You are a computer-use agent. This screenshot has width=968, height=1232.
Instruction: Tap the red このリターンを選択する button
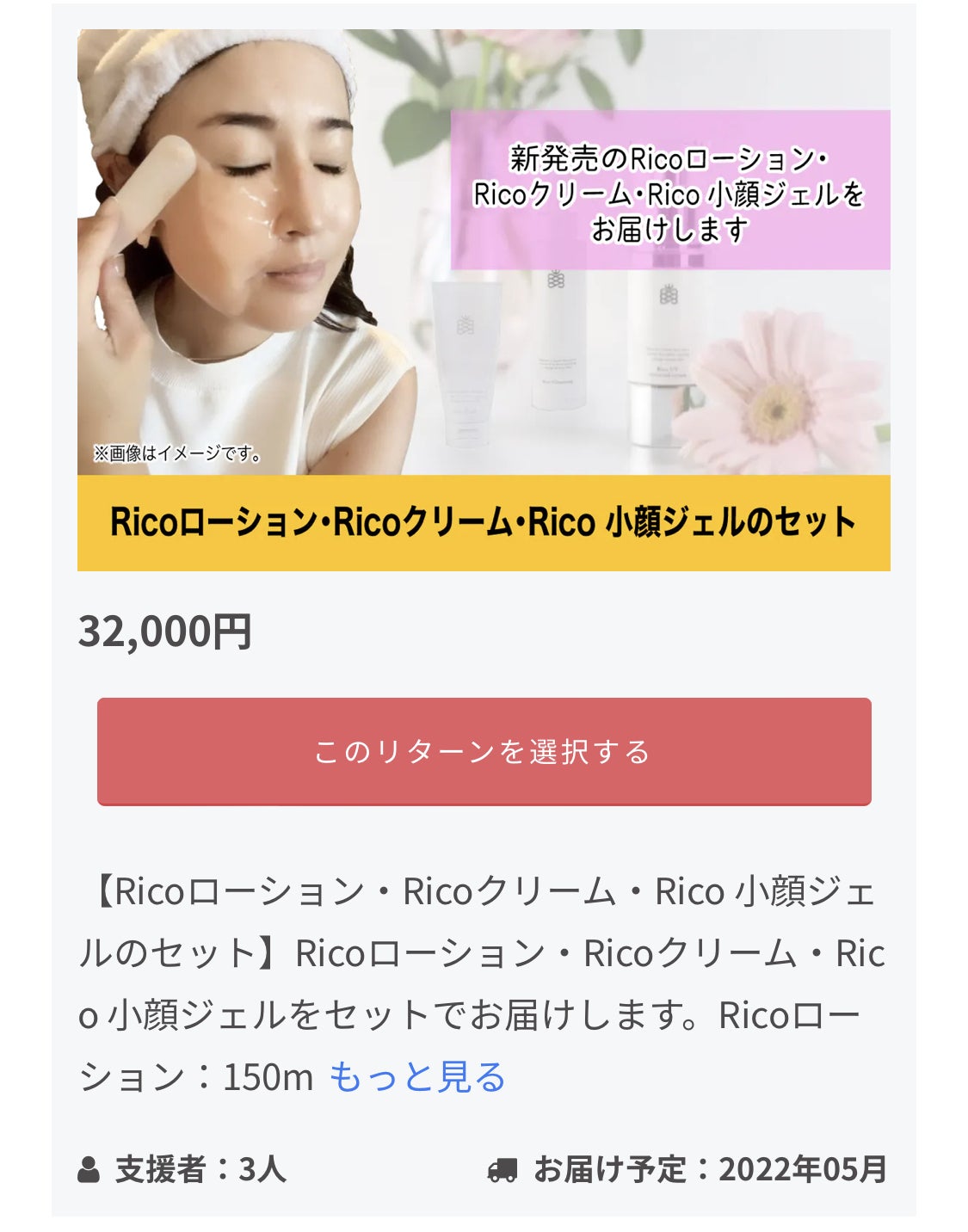[x=484, y=751]
